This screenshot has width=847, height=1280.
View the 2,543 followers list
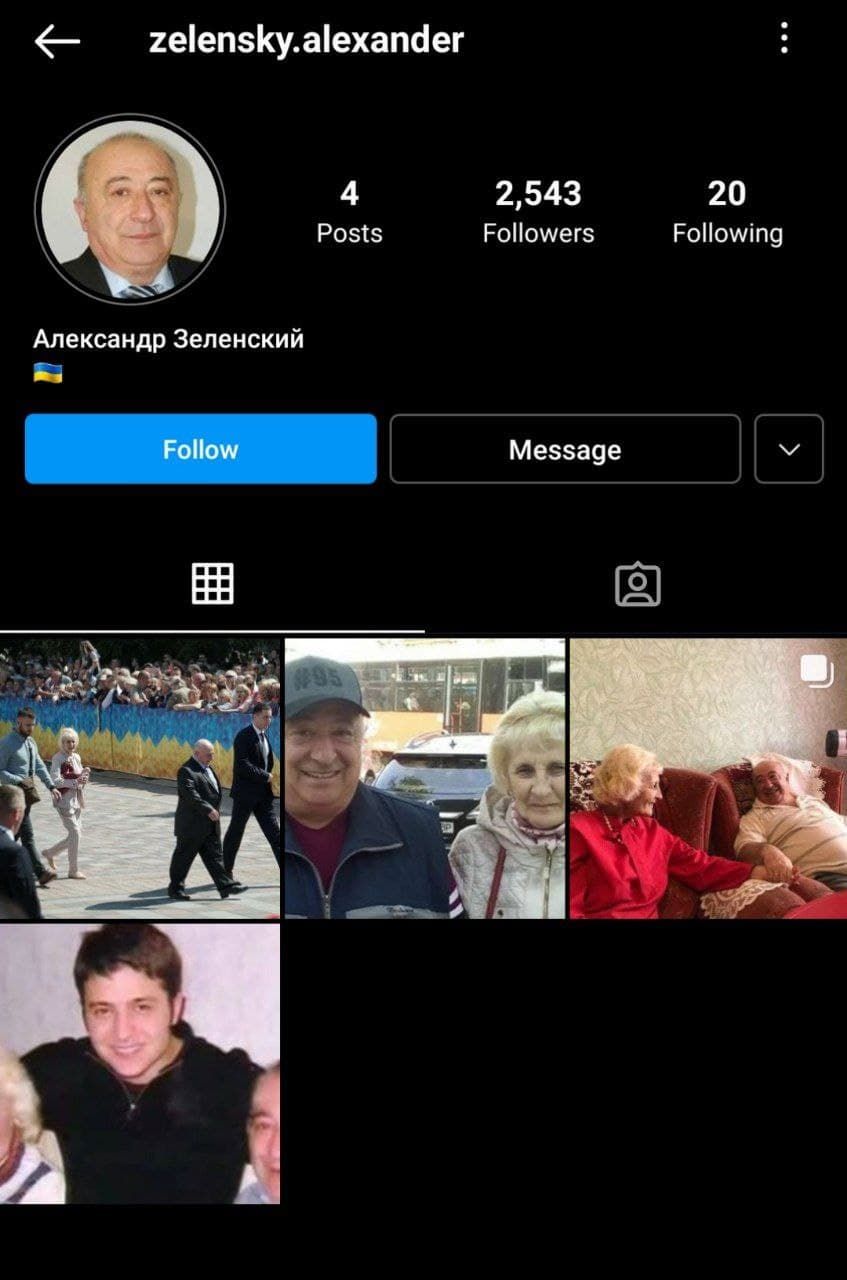point(538,211)
